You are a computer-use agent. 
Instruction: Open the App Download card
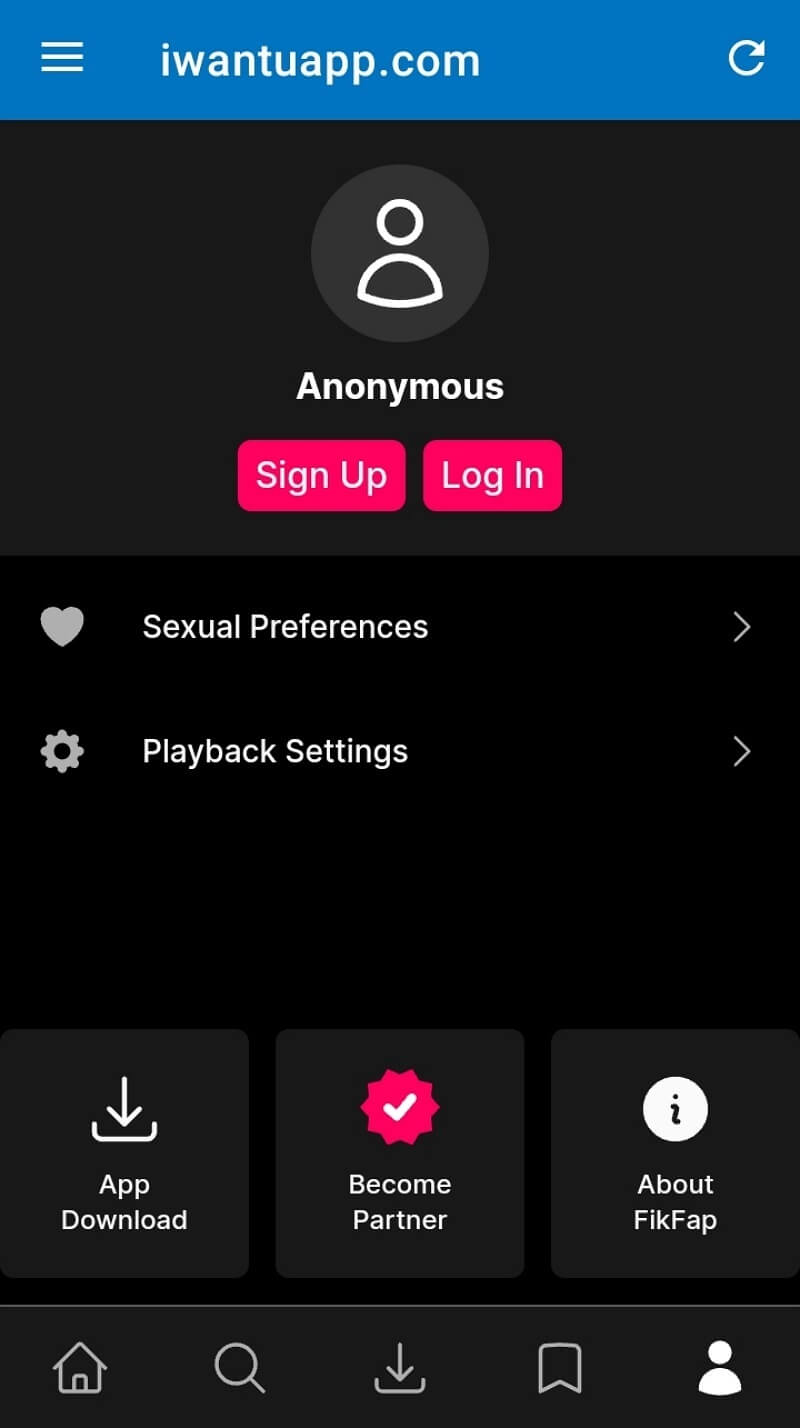[124, 1153]
